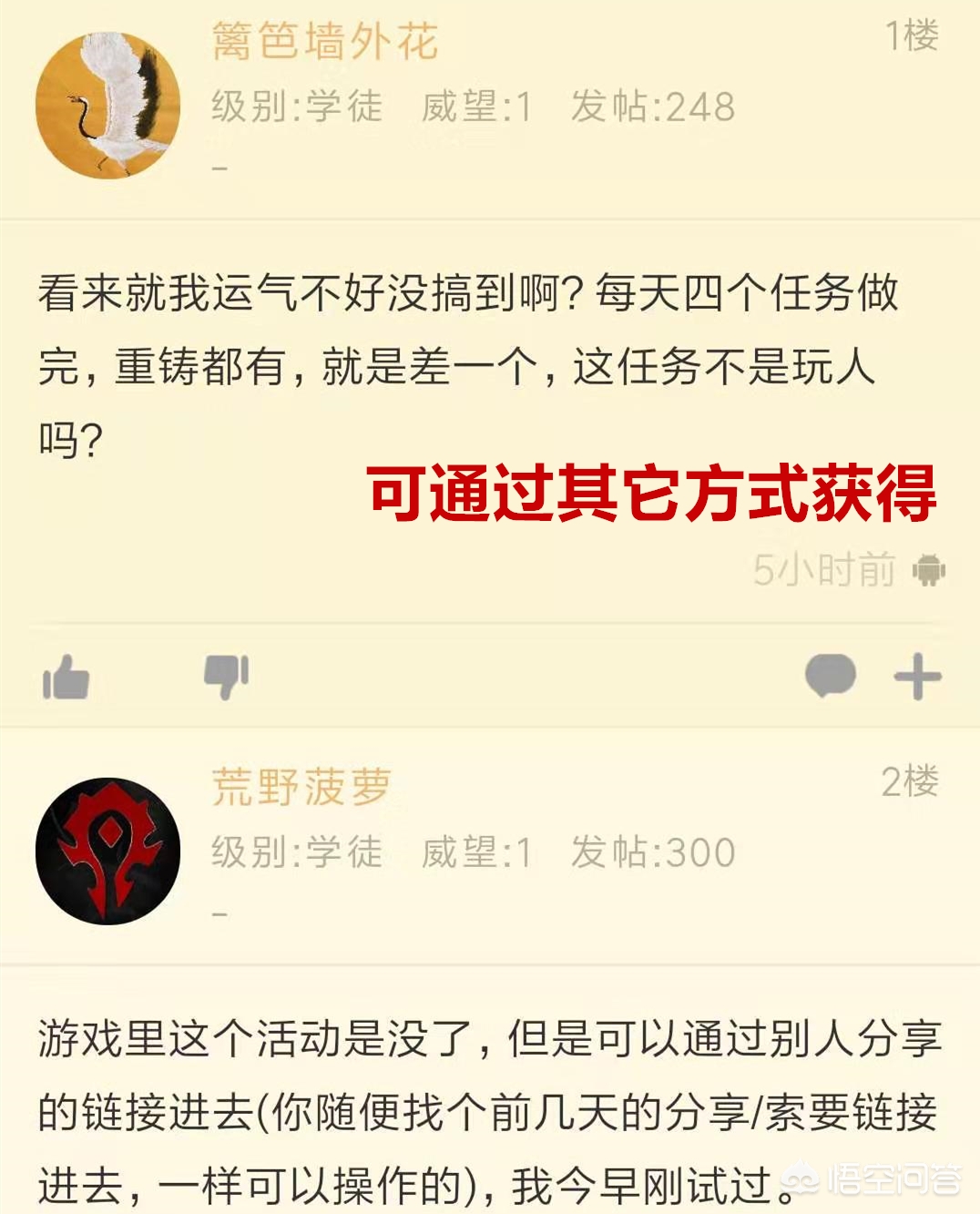980x1214 pixels.
Task: View the profile of username 荒野菠萝
Action: (x=301, y=786)
